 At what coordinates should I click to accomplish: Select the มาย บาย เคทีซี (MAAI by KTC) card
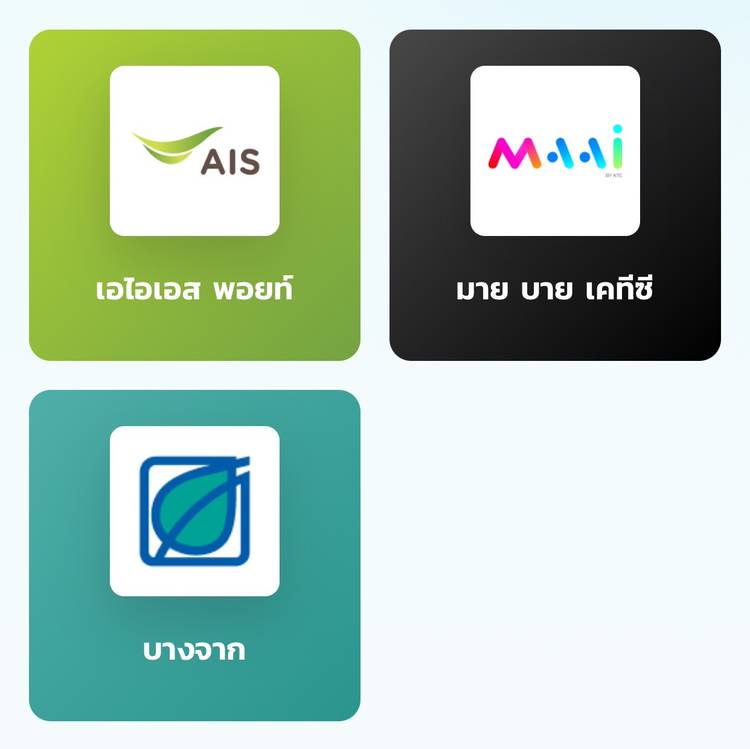click(554, 195)
